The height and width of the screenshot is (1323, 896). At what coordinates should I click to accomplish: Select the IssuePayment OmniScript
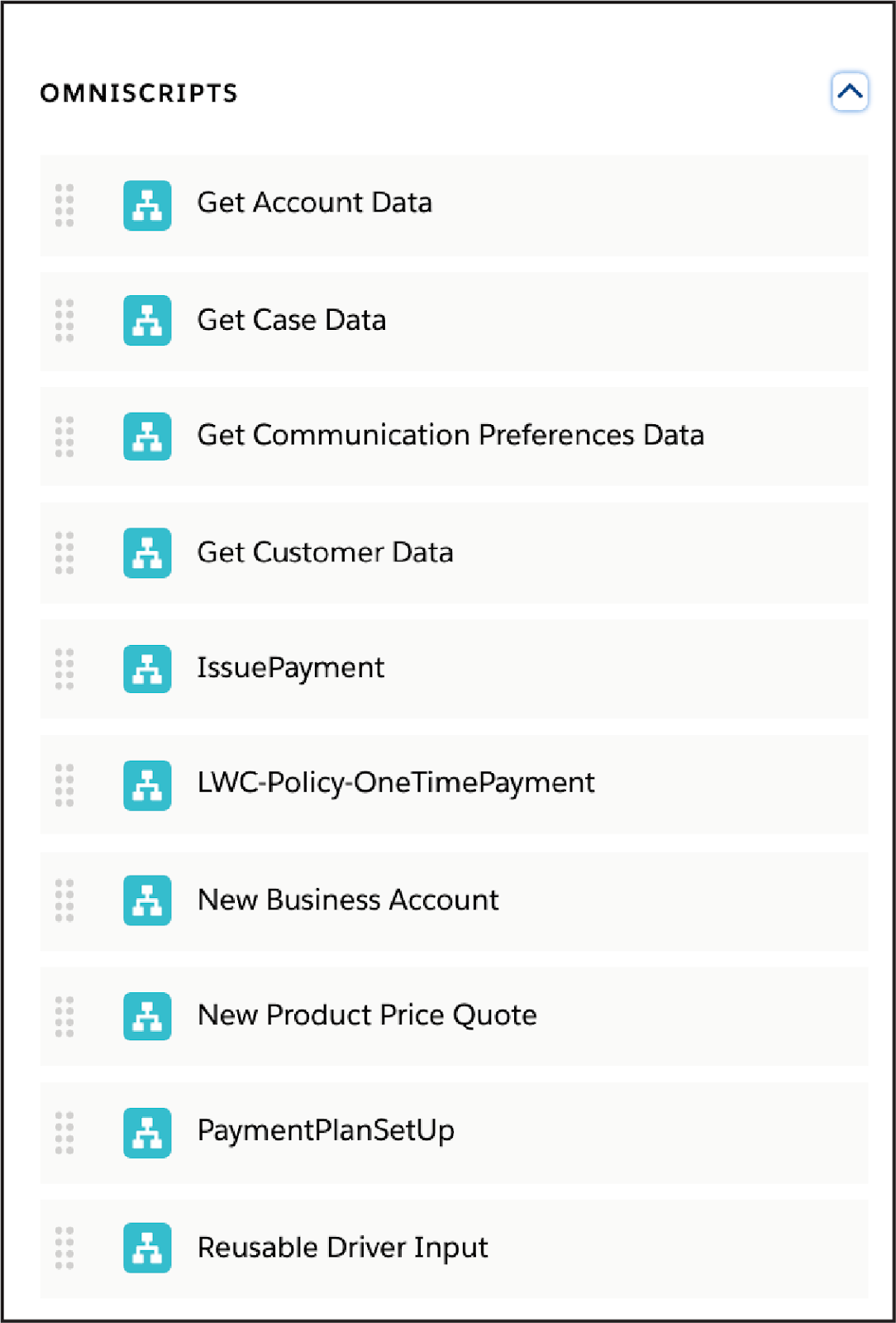click(x=290, y=668)
